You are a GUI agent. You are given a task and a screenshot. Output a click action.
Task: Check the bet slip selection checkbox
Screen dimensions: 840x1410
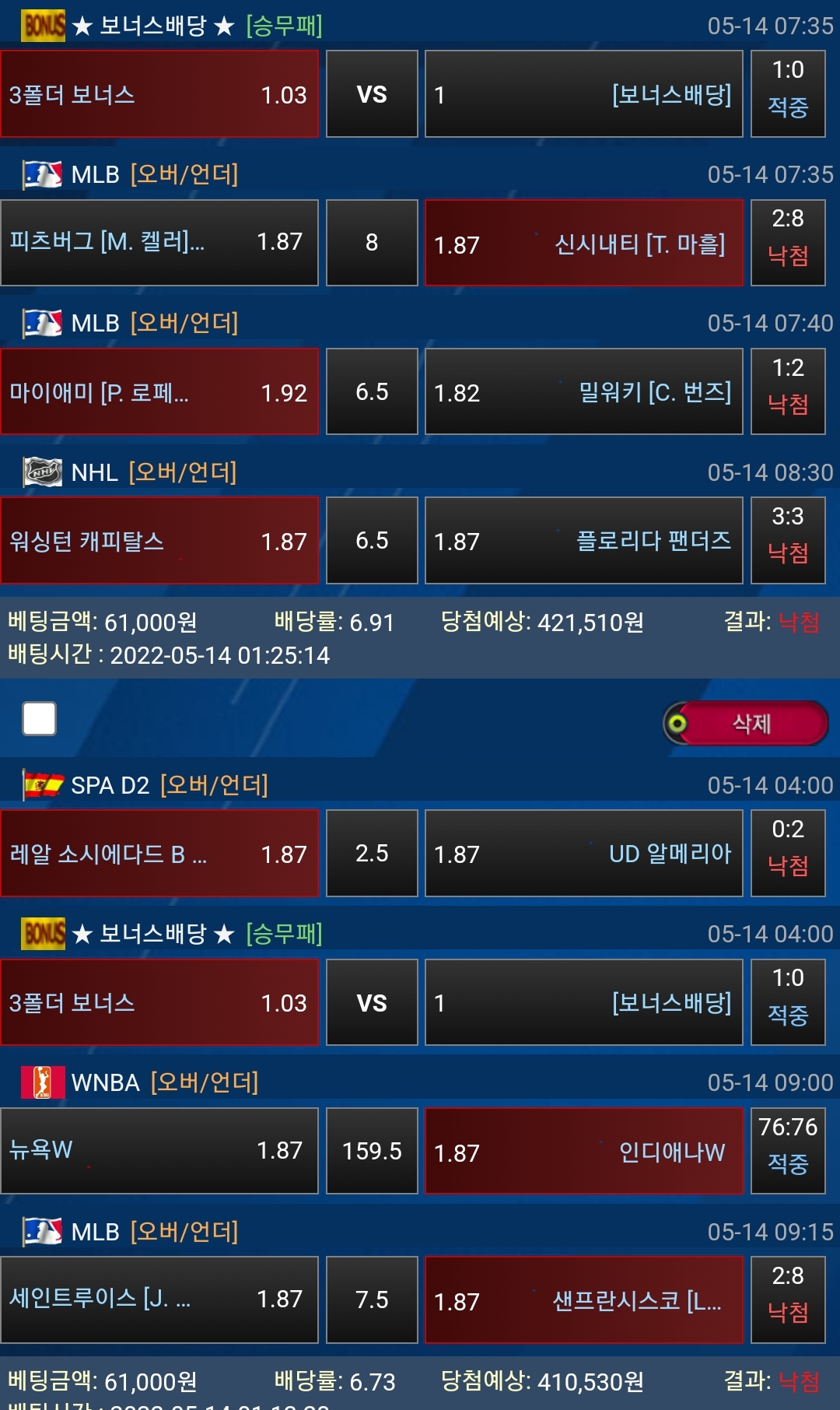tap(40, 718)
